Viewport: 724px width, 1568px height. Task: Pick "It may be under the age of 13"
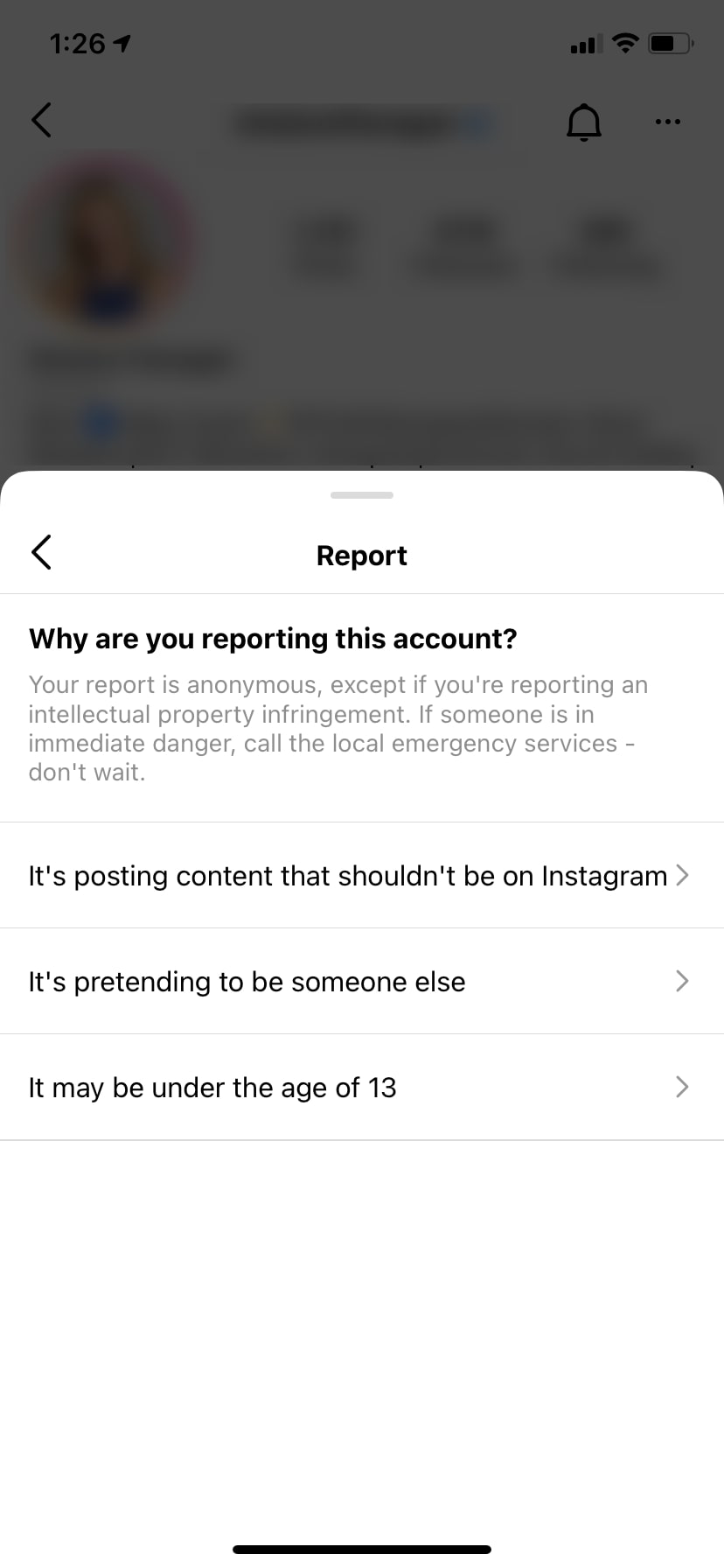point(362,1087)
